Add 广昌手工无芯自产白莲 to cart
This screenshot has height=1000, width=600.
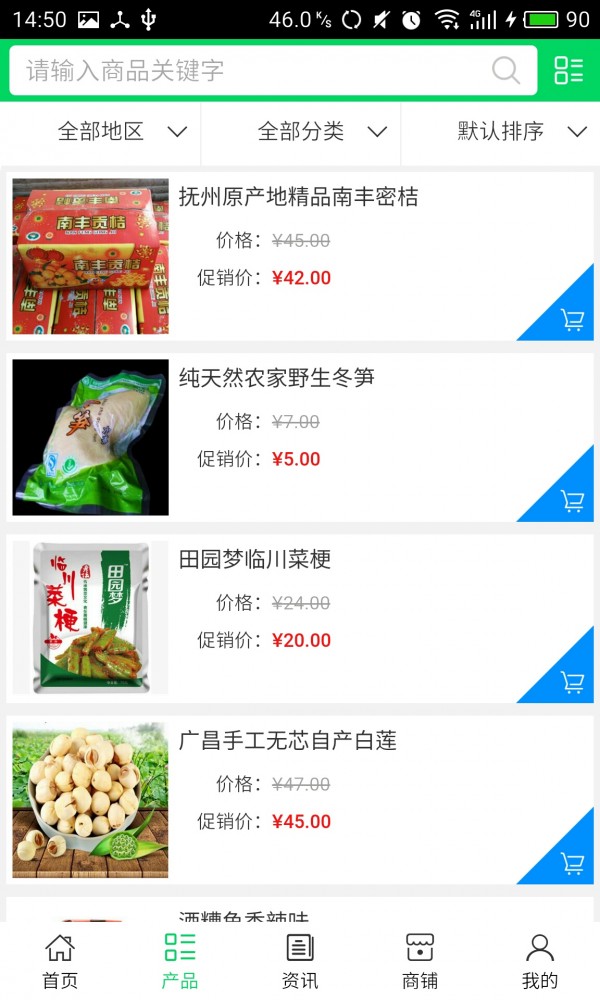tap(572, 863)
